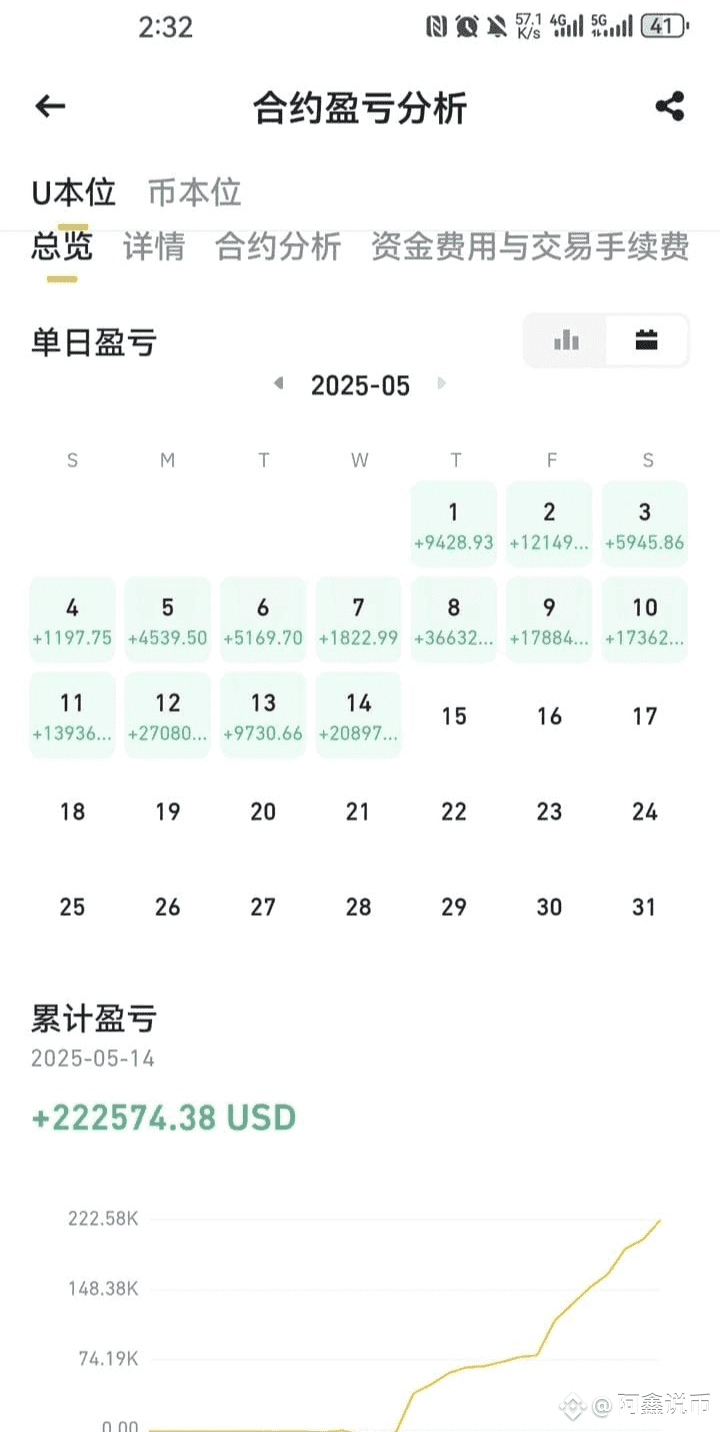Choose May 14 daily profit cell

358,714
